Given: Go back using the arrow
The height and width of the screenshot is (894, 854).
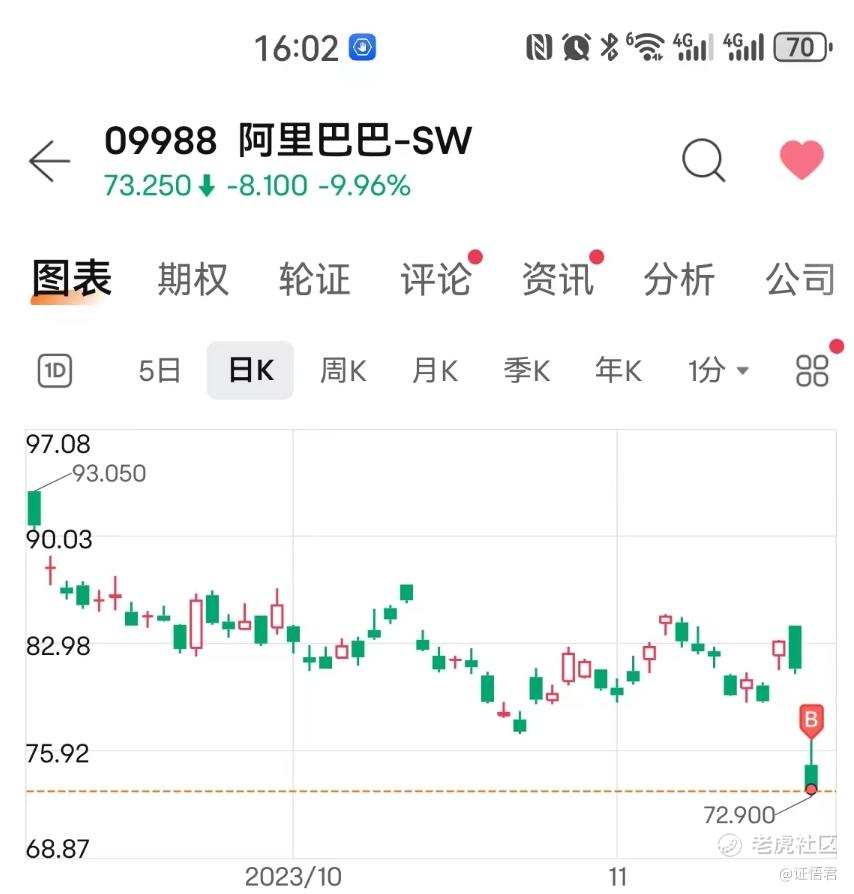Looking at the screenshot, I should (49, 160).
